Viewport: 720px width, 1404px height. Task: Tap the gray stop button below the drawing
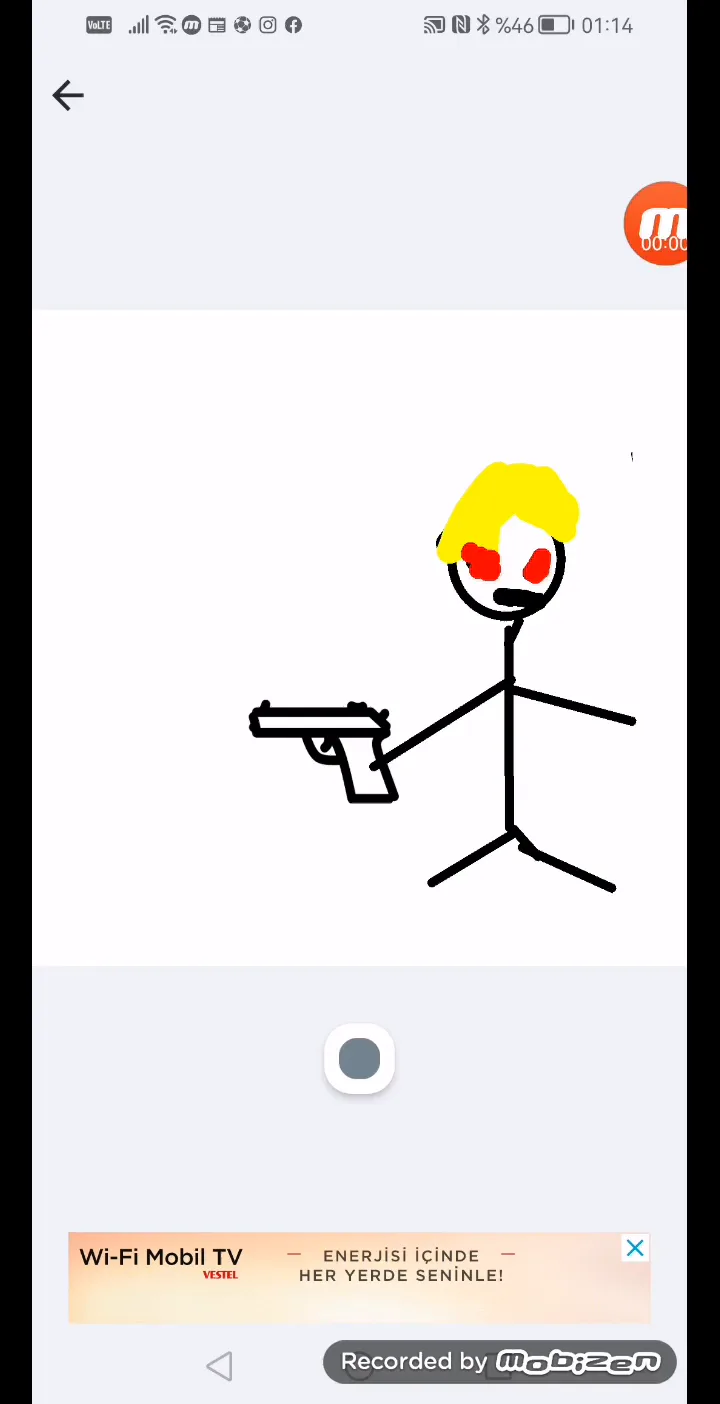(x=359, y=1059)
